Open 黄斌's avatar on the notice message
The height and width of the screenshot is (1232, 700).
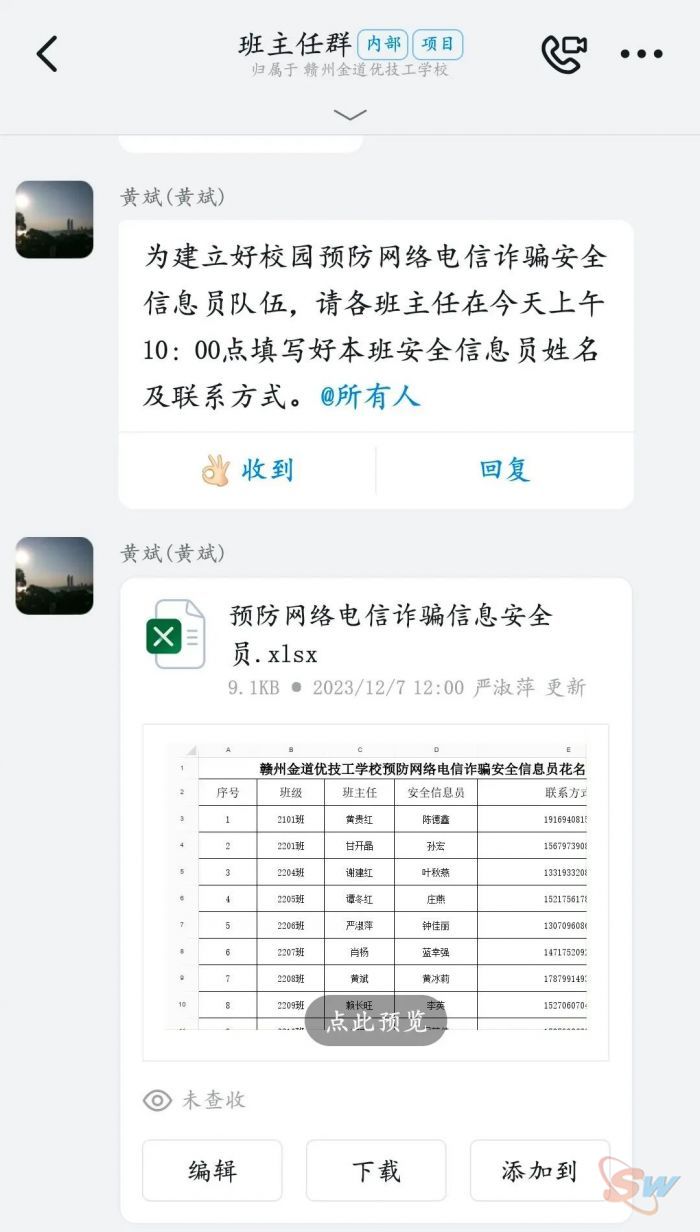coord(55,219)
